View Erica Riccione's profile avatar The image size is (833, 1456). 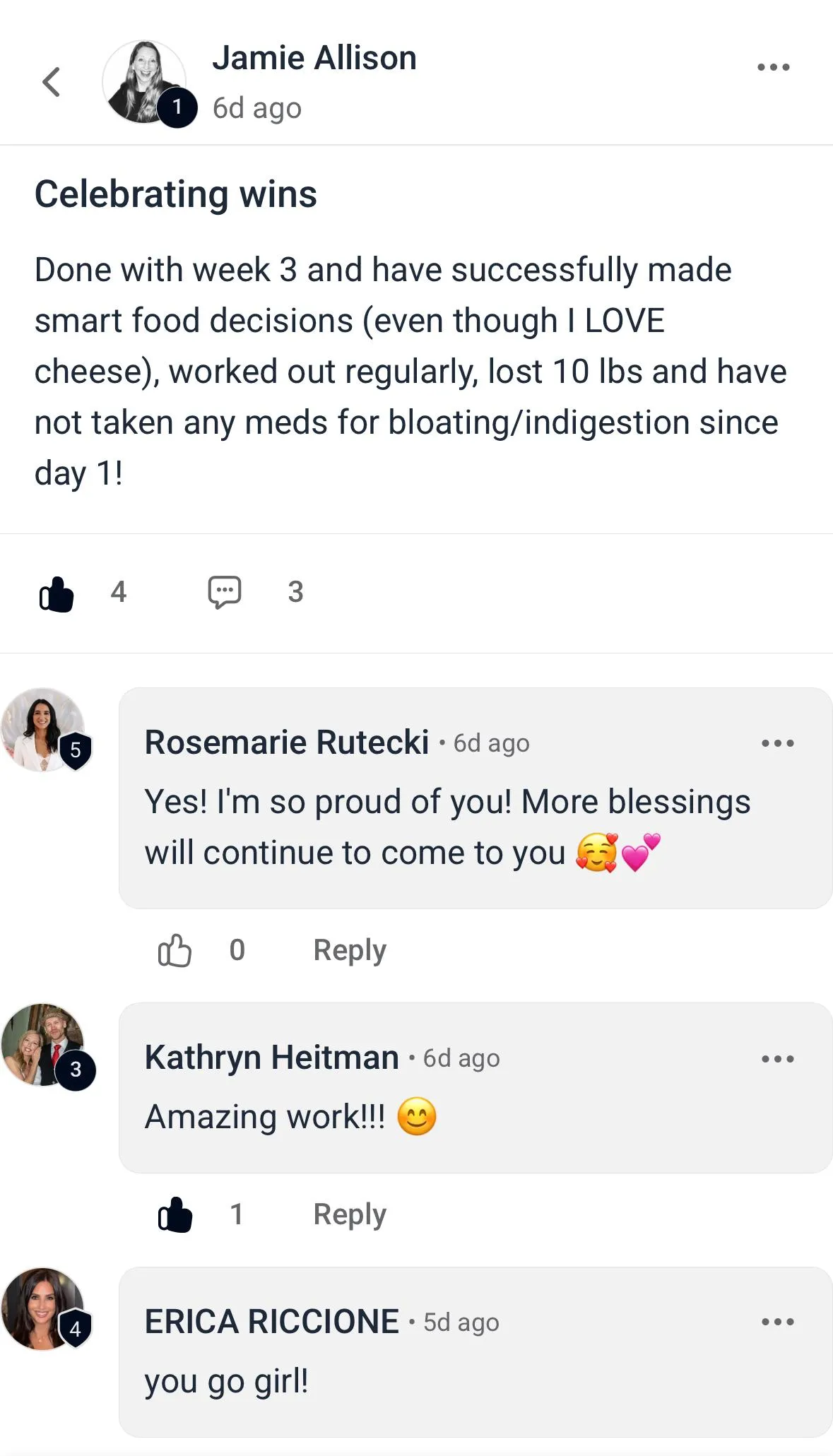coord(43,1308)
